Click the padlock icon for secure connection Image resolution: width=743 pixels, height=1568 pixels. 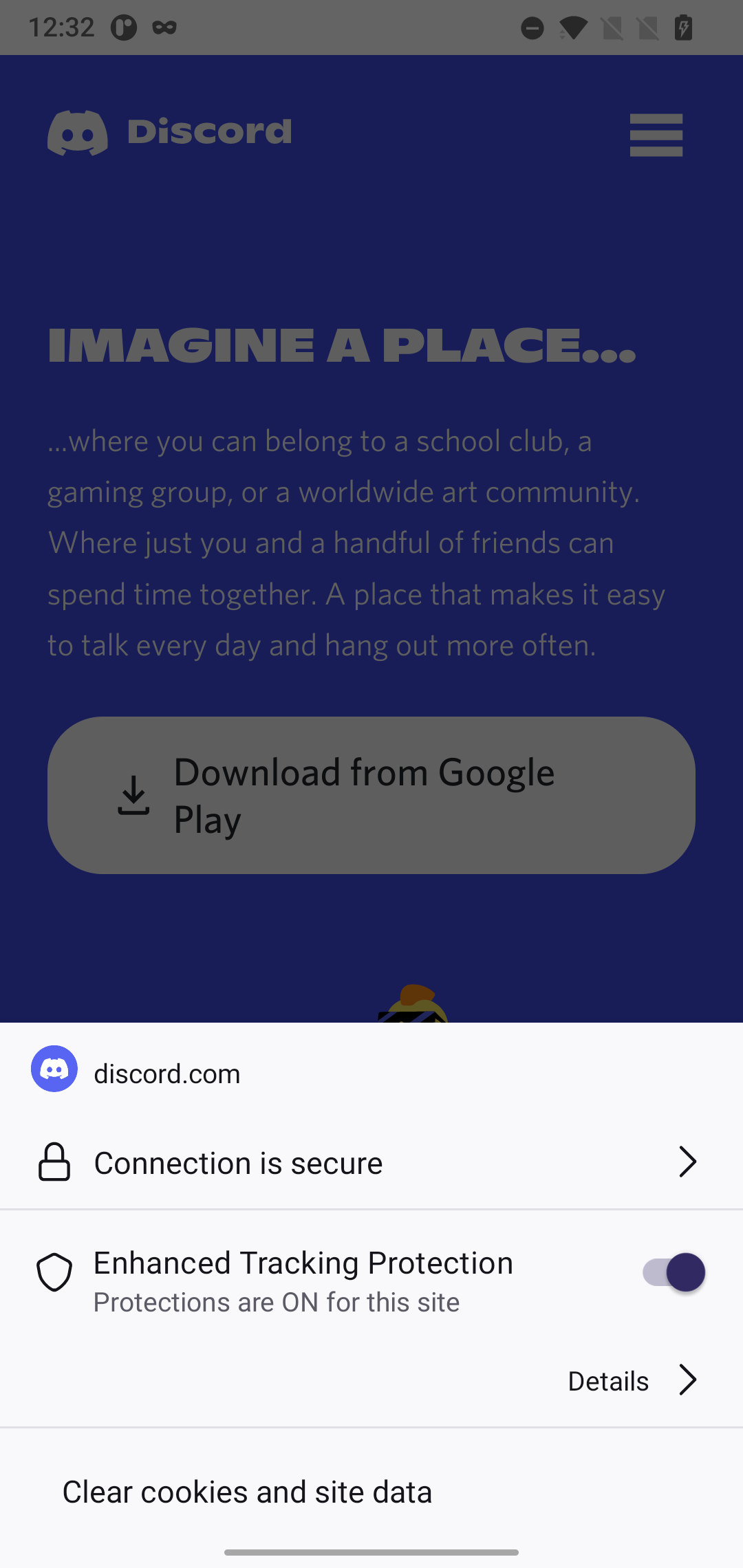(55, 1162)
